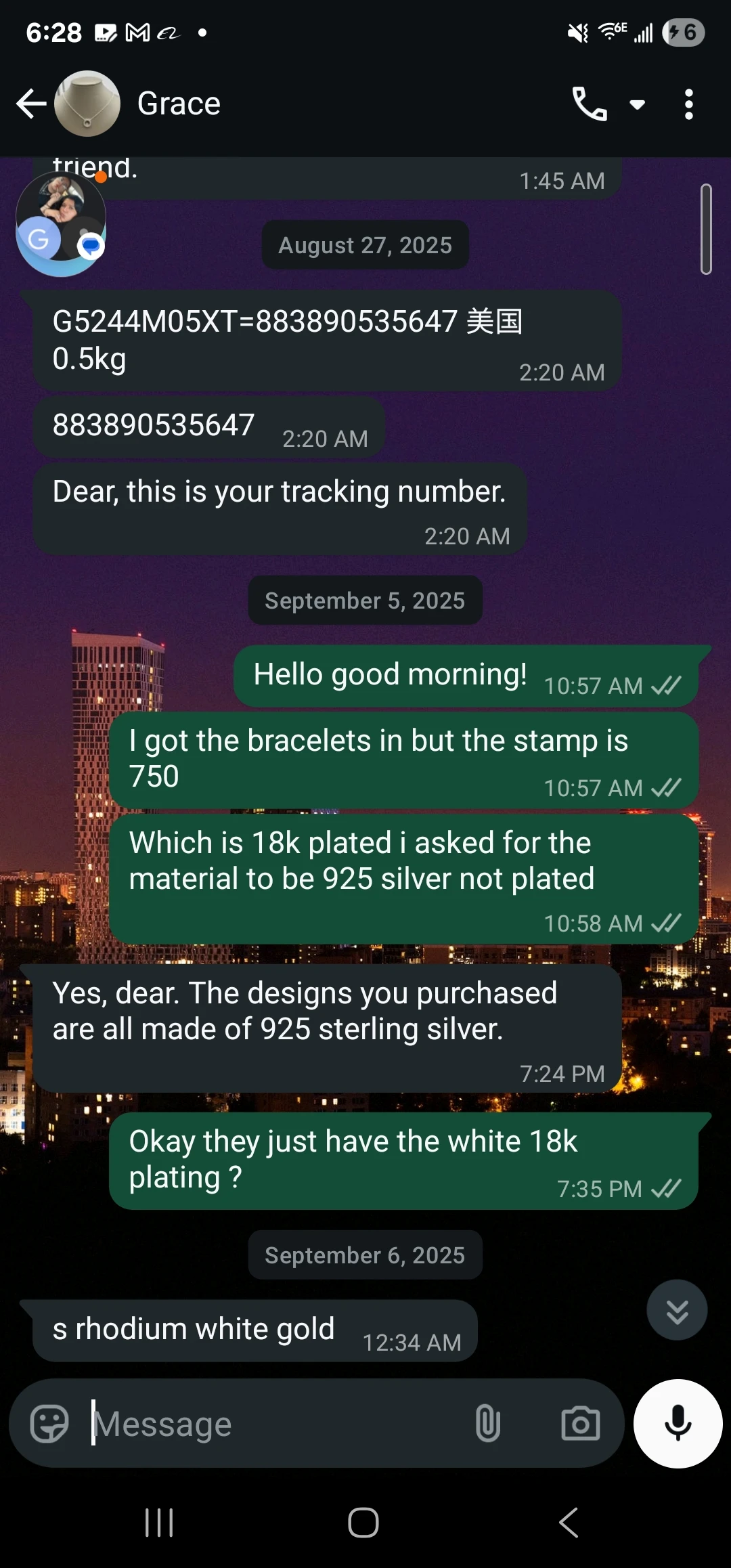Open the emoji and sticker picker
This screenshot has height=1568, width=731.
pyautogui.click(x=49, y=1424)
